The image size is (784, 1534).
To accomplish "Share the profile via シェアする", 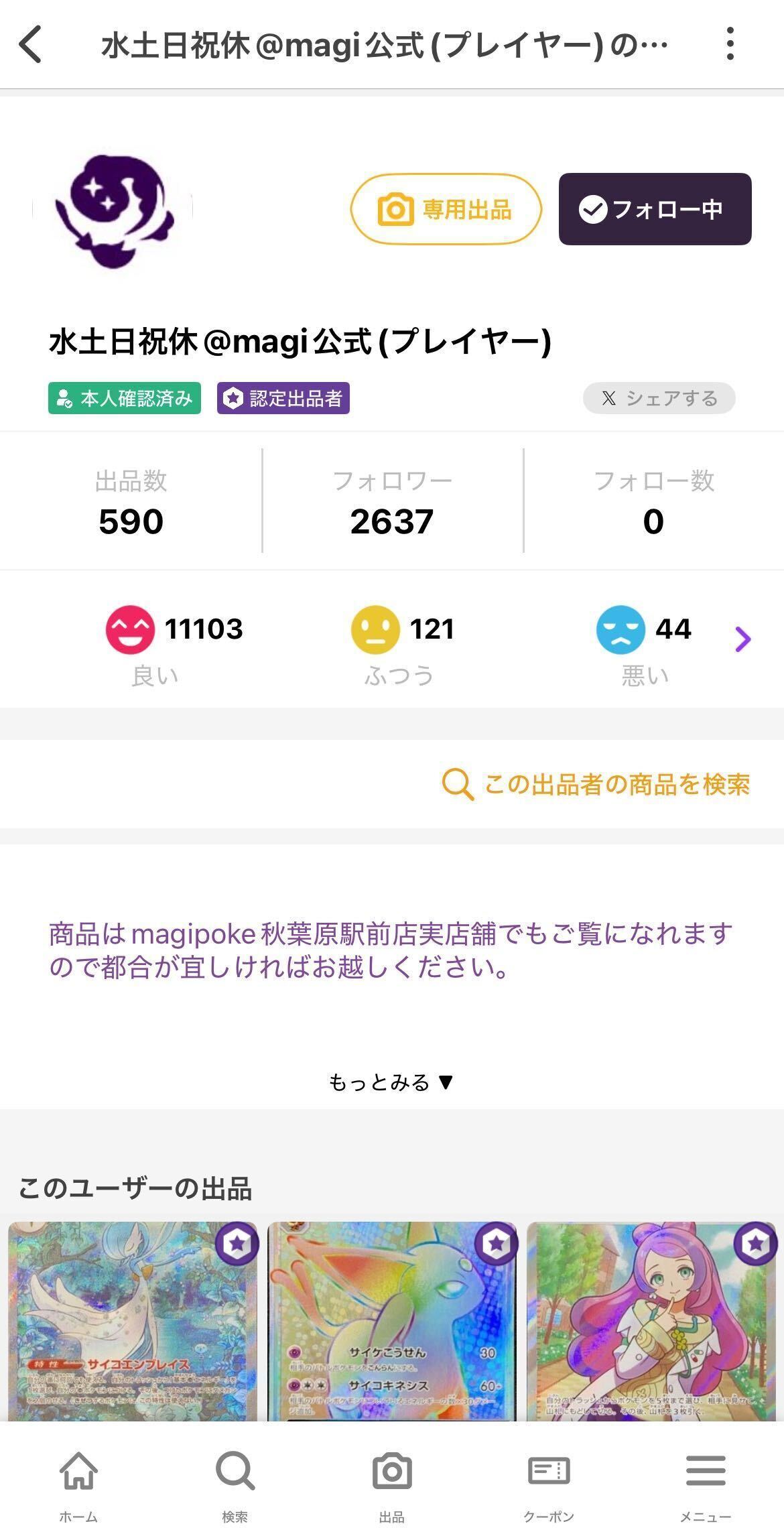I will [659, 399].
